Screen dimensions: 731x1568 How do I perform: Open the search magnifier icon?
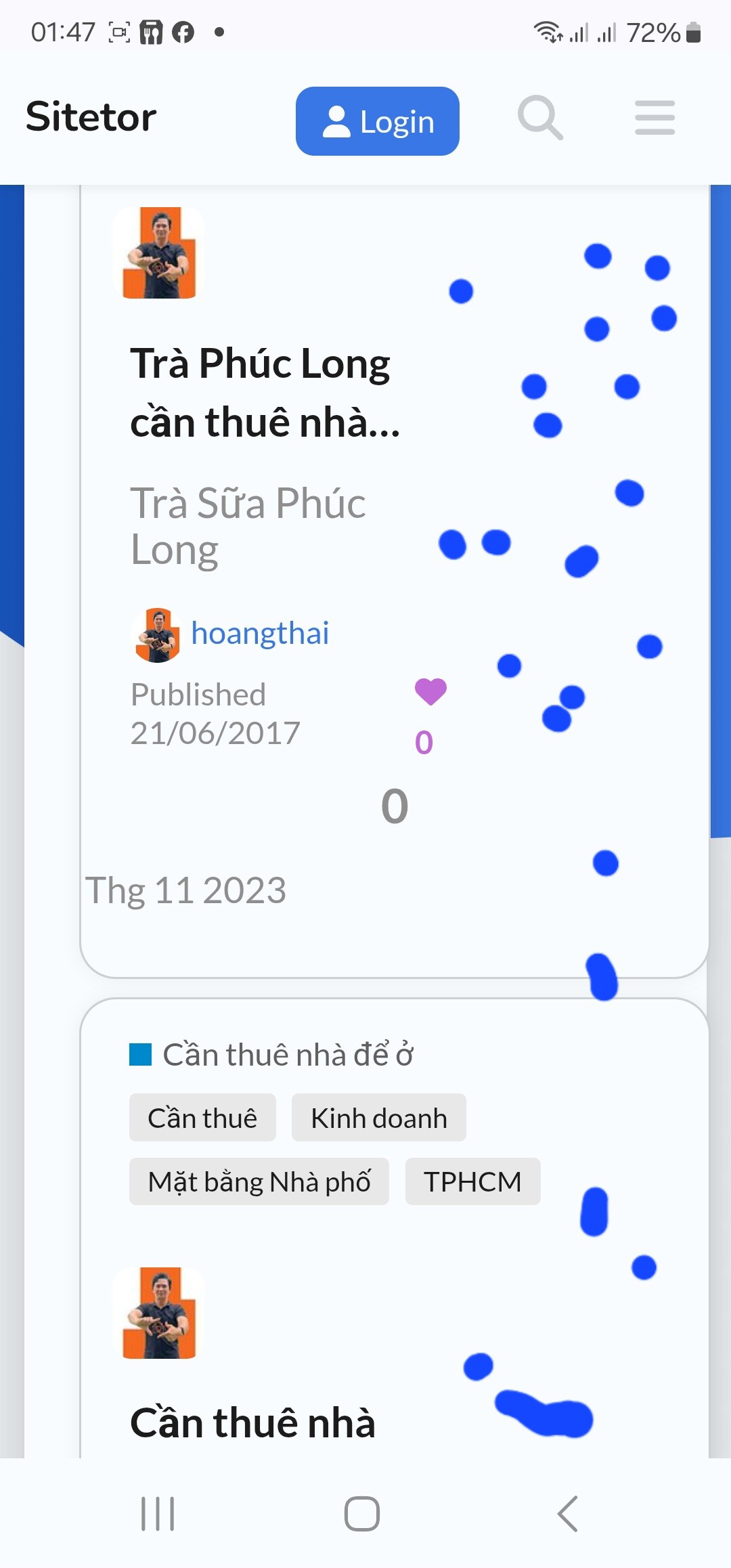click(539, 118)
